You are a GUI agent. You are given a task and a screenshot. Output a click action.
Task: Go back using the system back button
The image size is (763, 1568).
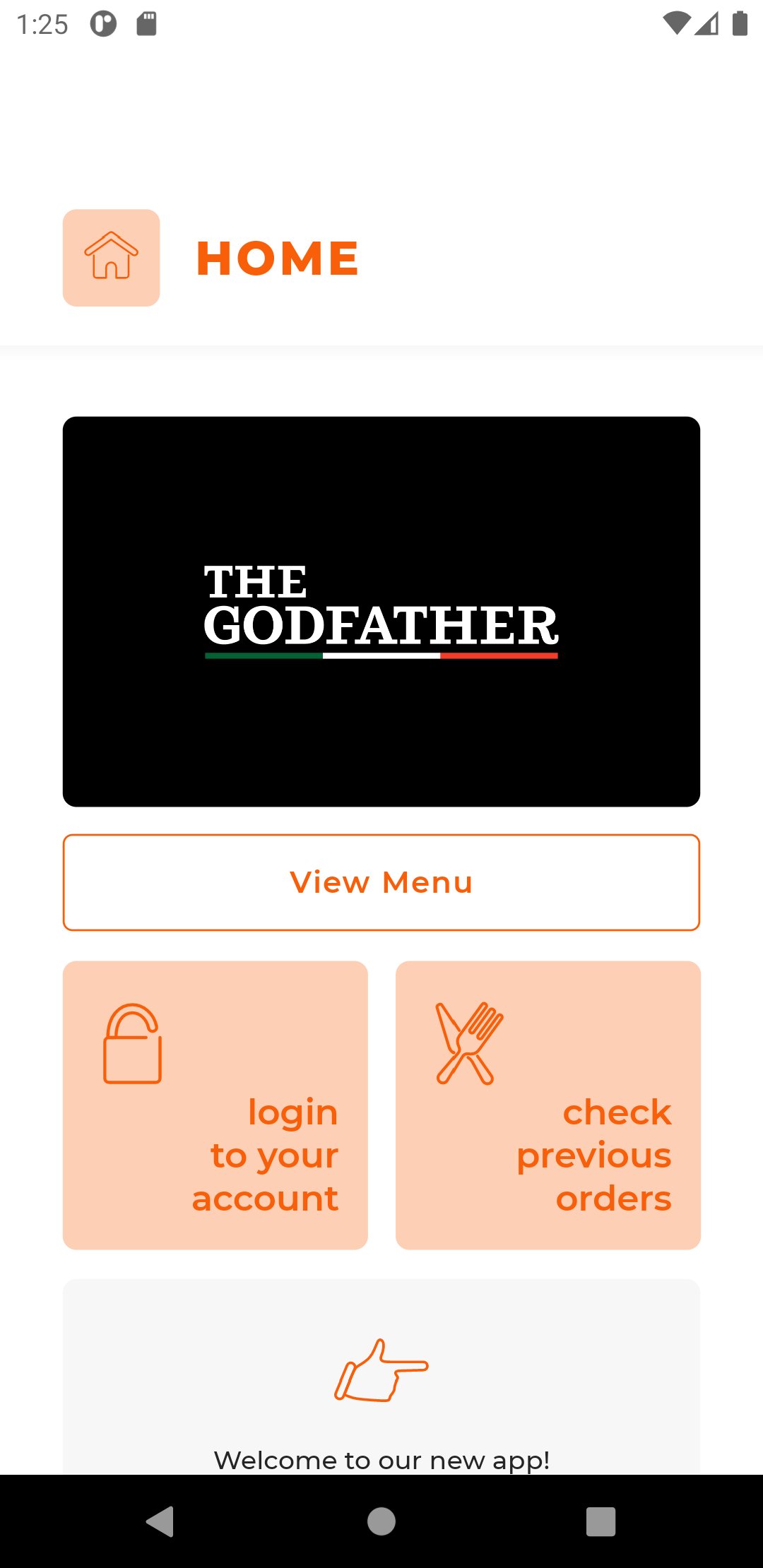tap(160, 1521)
